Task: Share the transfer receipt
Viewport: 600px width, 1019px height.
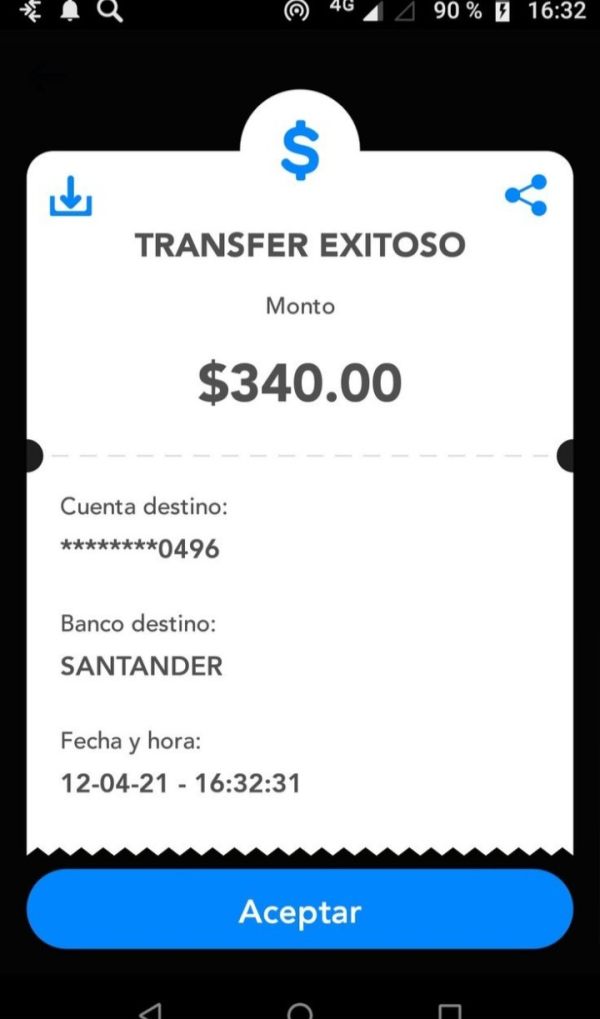Action: click(x=526, y=195)
